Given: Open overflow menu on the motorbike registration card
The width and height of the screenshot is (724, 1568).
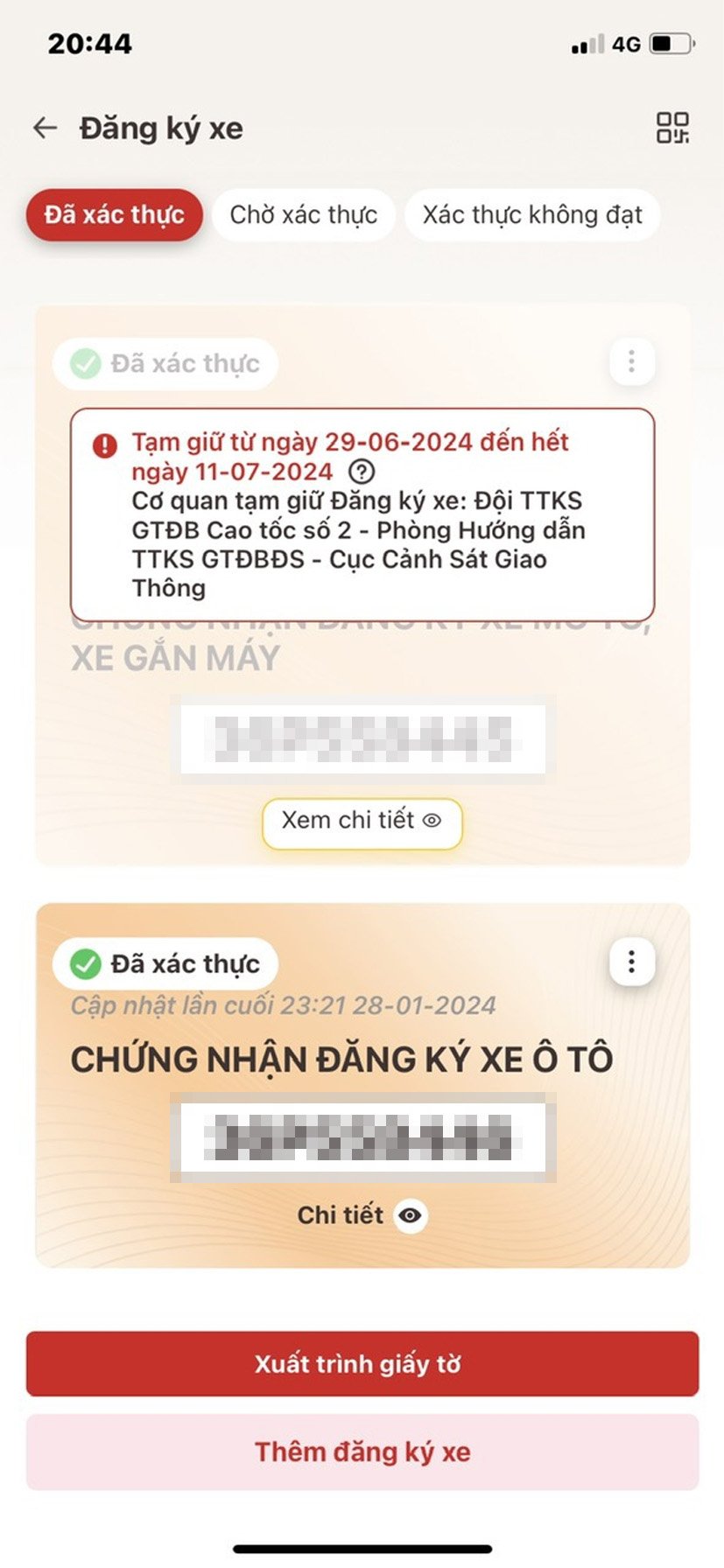Looking at the screenshot, I should click(x=631, y=361).
